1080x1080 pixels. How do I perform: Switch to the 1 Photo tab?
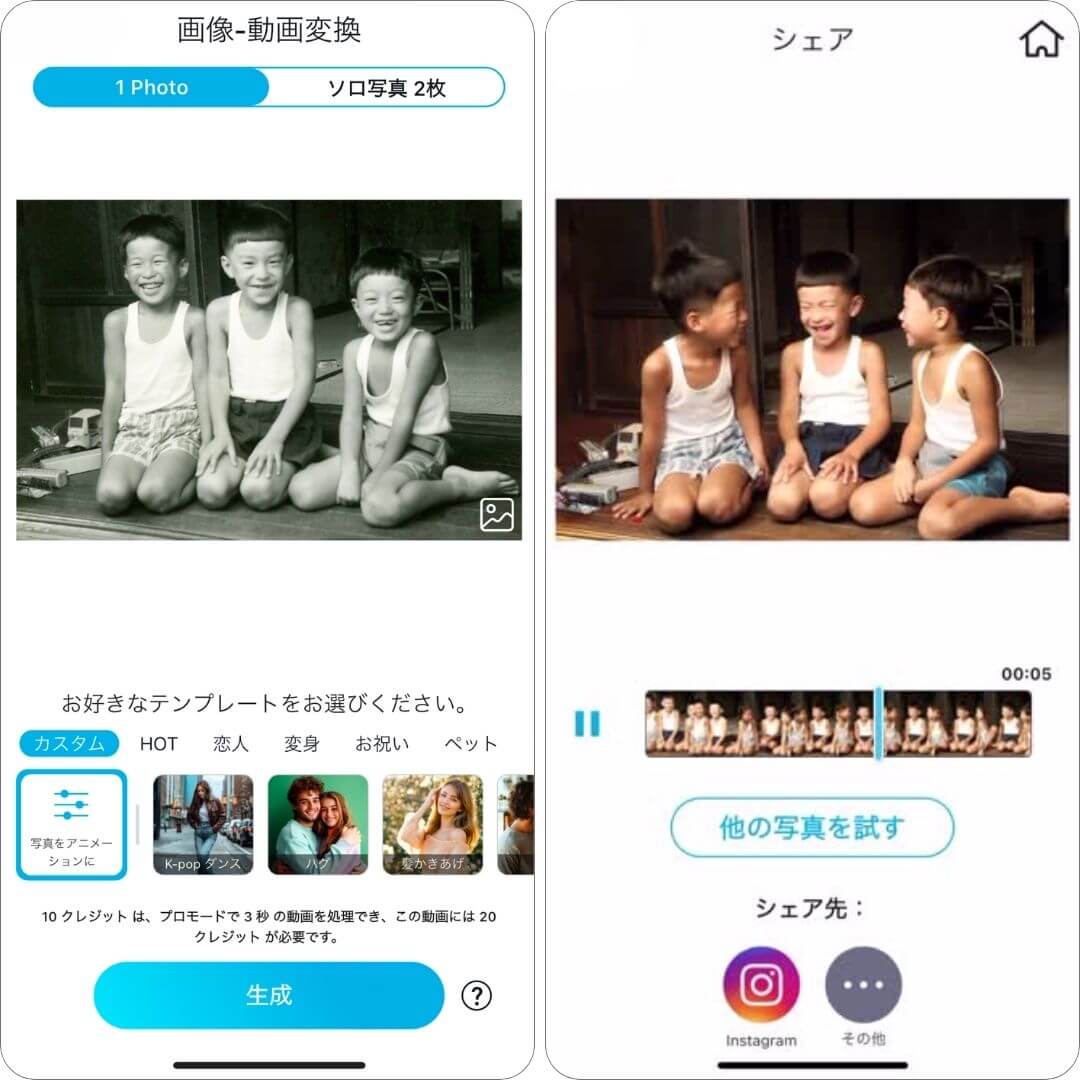pos(151,88)
